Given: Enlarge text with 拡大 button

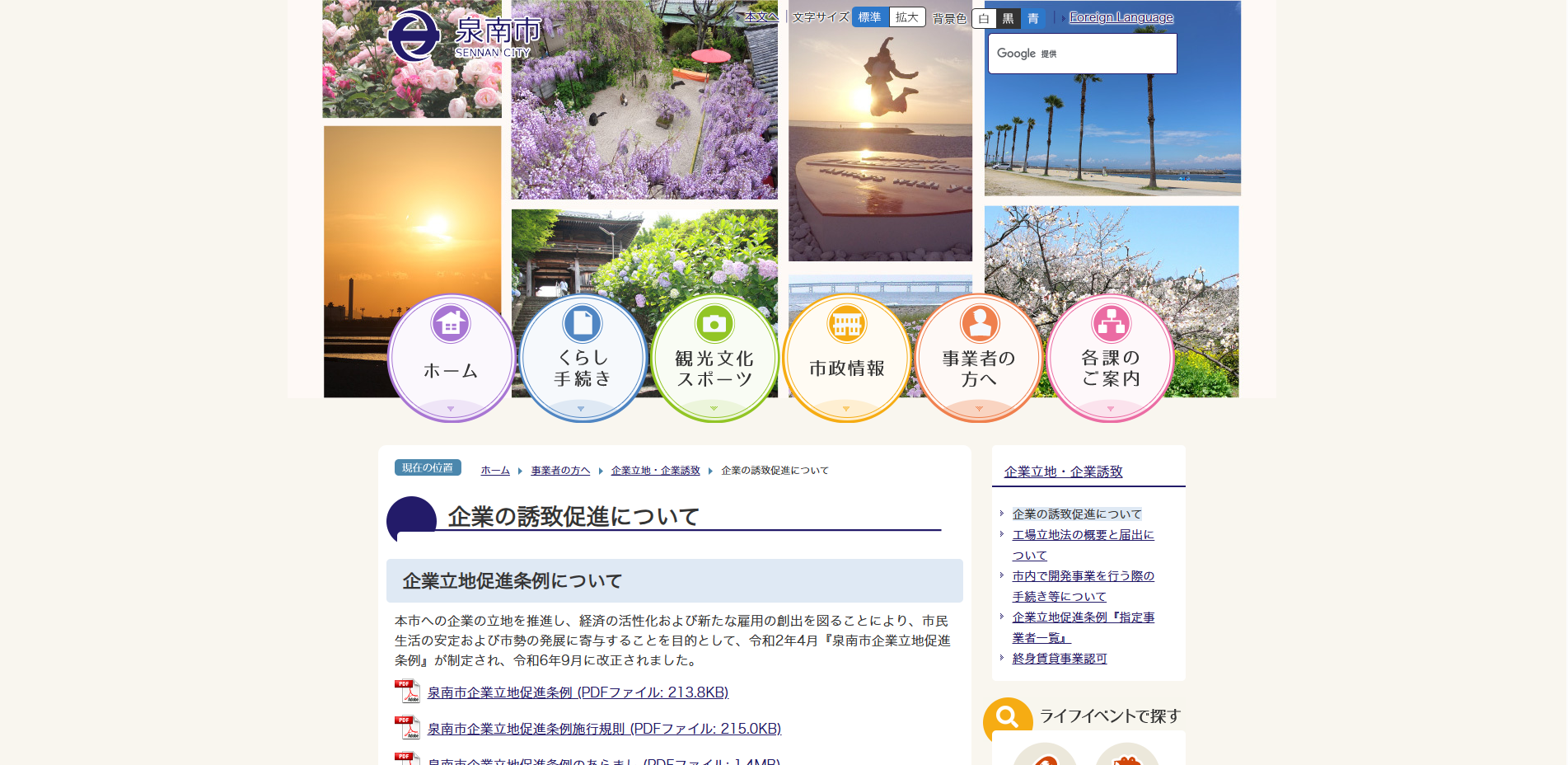Looking at the screenshot, I should (907, 17).
